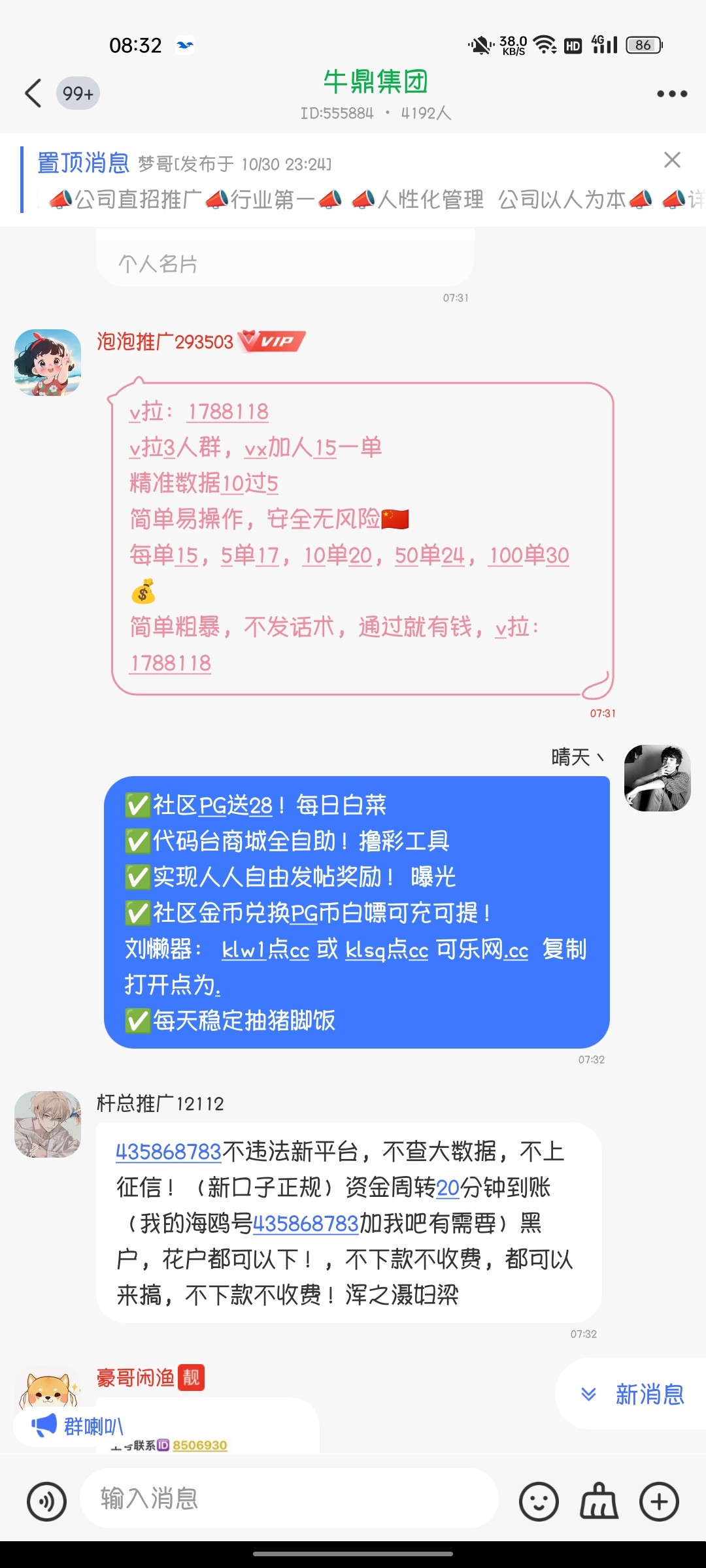Viewport: 706px width, 1568px height.
Task: Focus the 输入消息 text field
Action: (x=288, y=1498)
